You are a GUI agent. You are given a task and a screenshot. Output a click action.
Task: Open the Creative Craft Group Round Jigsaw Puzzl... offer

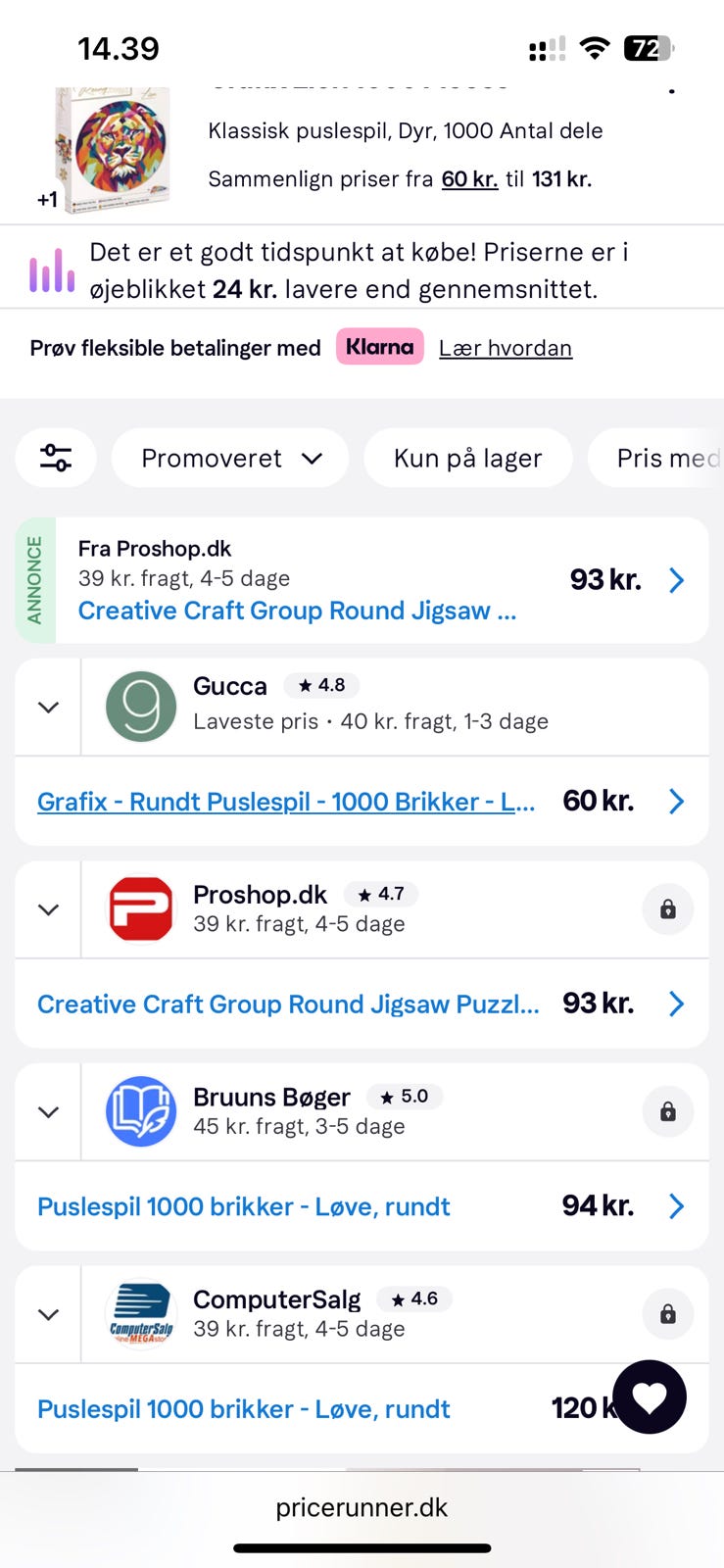pos(288,1004)
